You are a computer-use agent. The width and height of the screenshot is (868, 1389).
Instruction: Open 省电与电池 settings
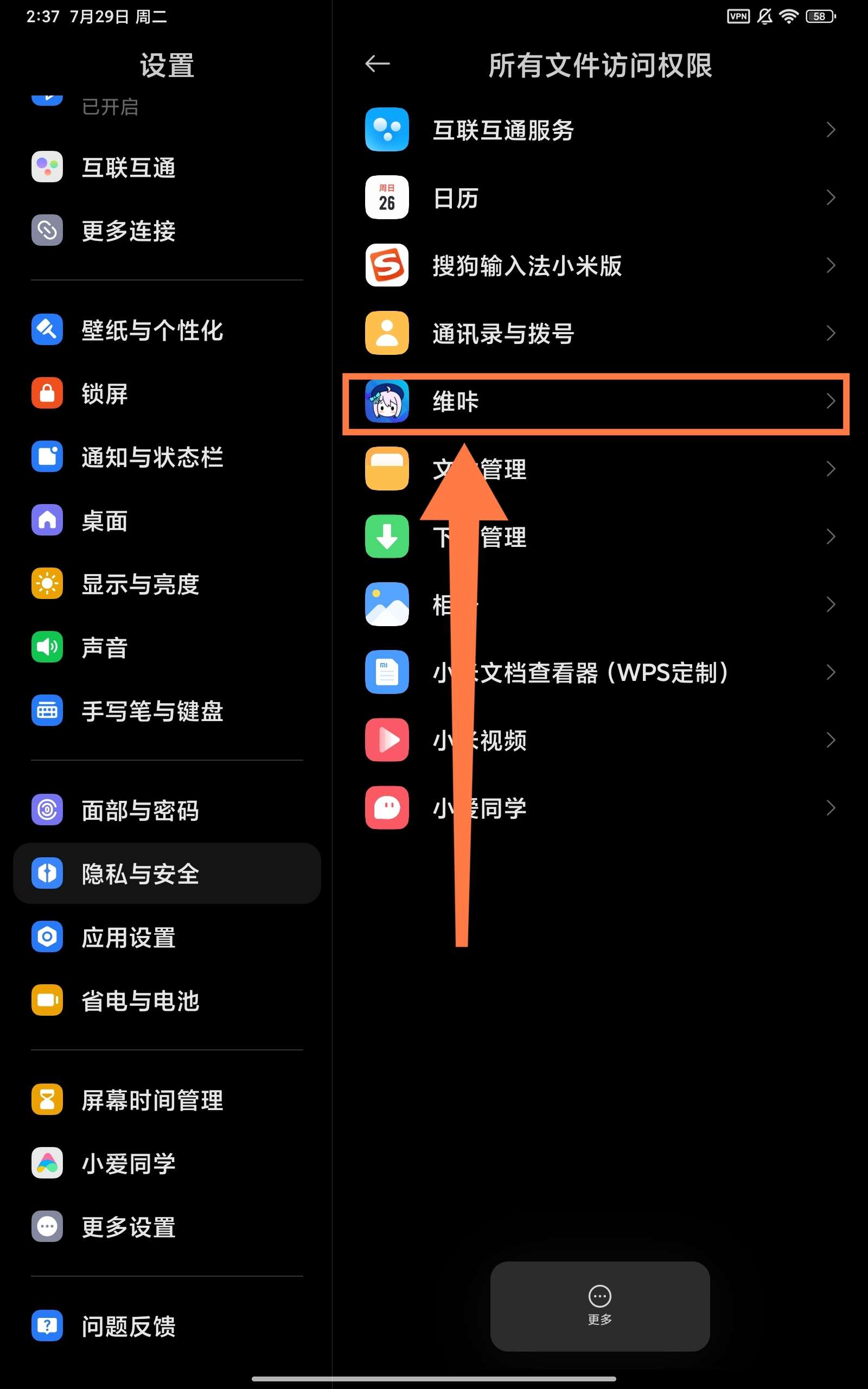point(141,1001)
